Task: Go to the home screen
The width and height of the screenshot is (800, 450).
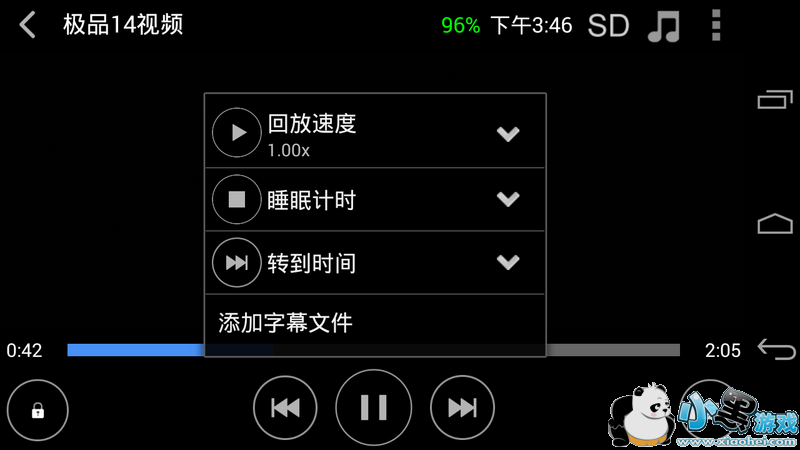Action: coord(775,223)
